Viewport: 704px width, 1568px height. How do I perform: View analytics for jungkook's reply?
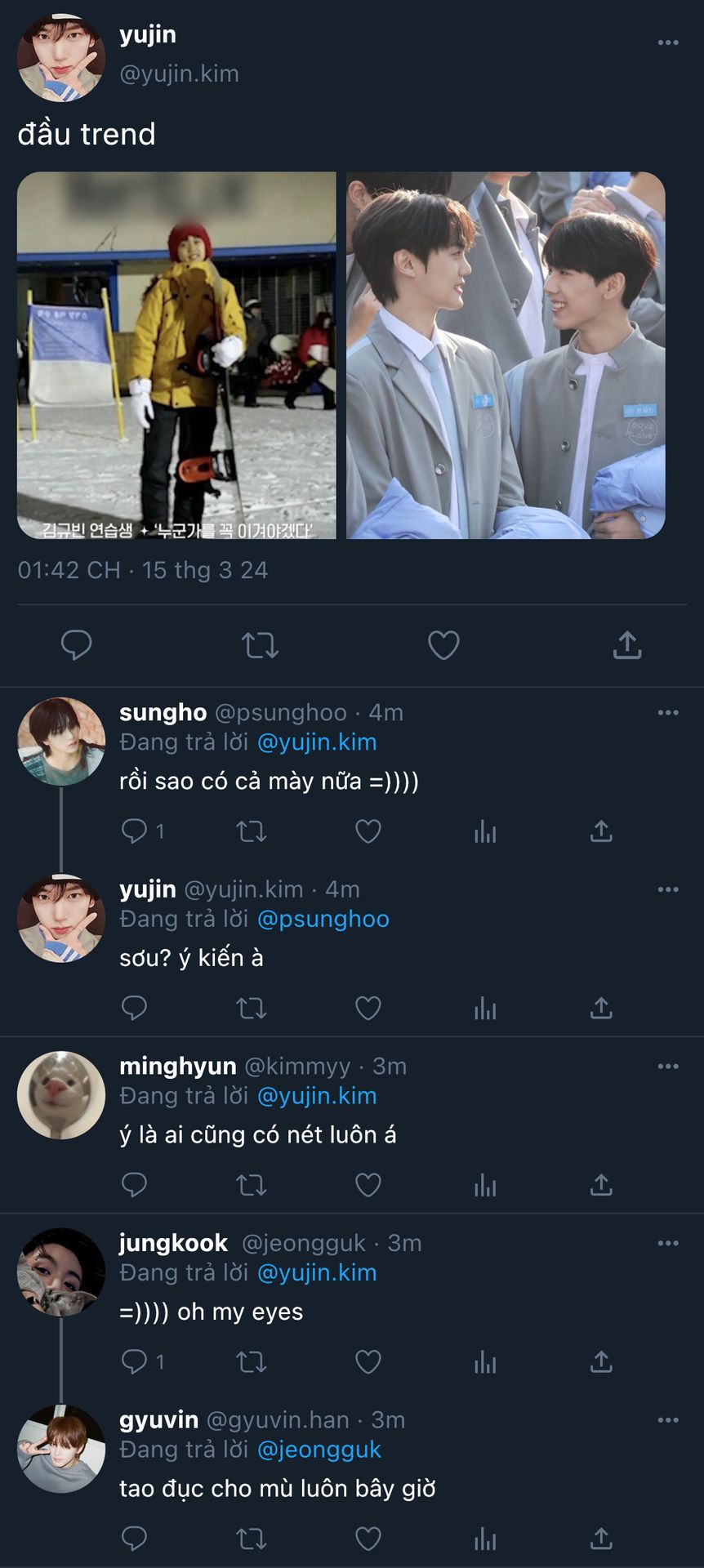(x=485, y=1361)
